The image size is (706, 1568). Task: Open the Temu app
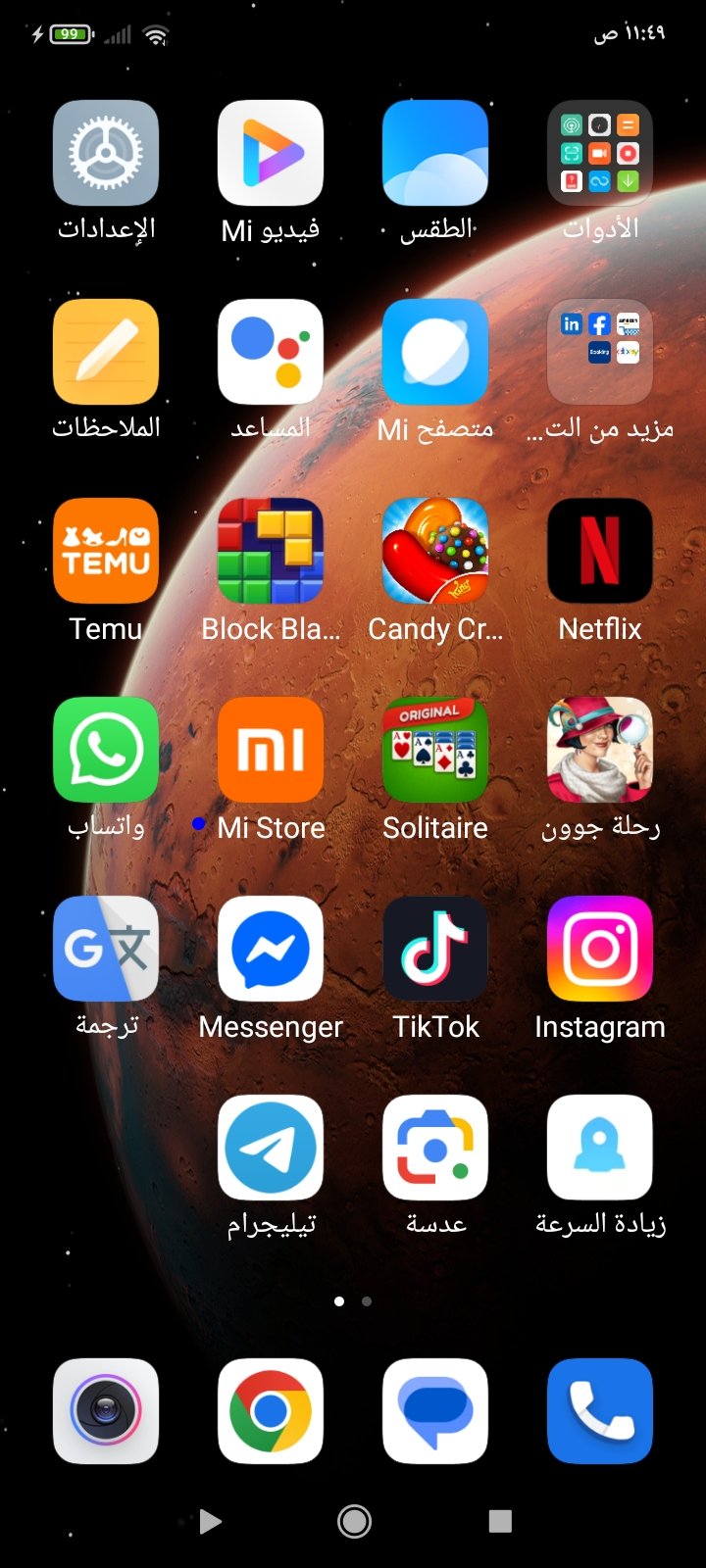point(106,552)
